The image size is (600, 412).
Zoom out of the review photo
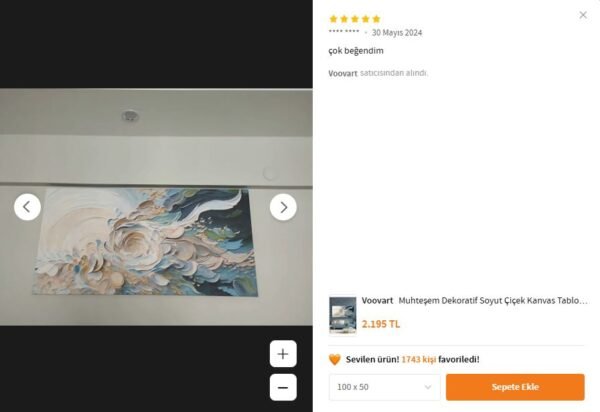coord(283,387)
